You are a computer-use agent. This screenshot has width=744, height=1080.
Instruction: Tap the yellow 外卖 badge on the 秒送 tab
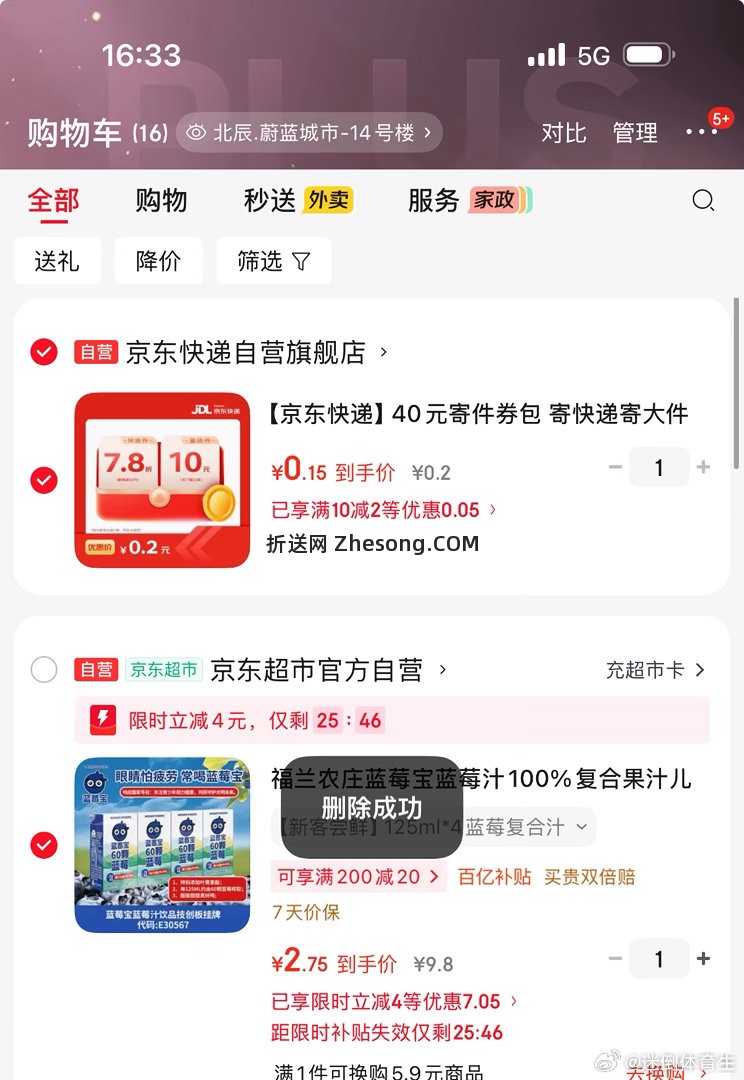(x=330, y=200)
